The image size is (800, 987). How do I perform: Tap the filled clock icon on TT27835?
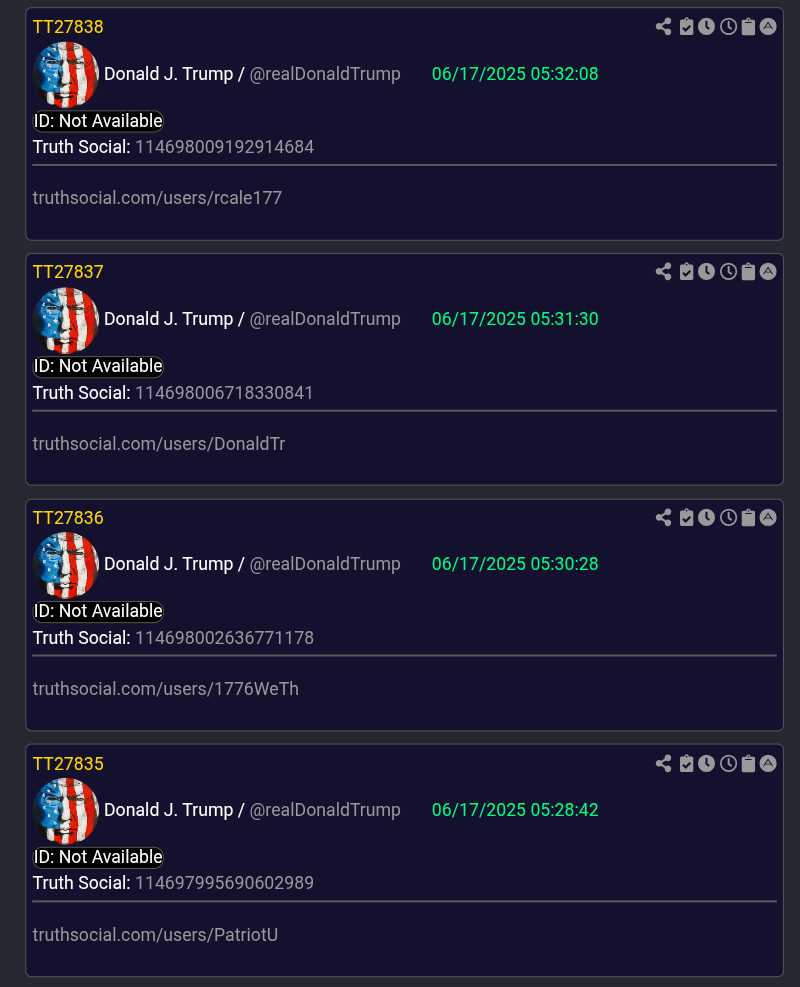(x=707, y=763)
